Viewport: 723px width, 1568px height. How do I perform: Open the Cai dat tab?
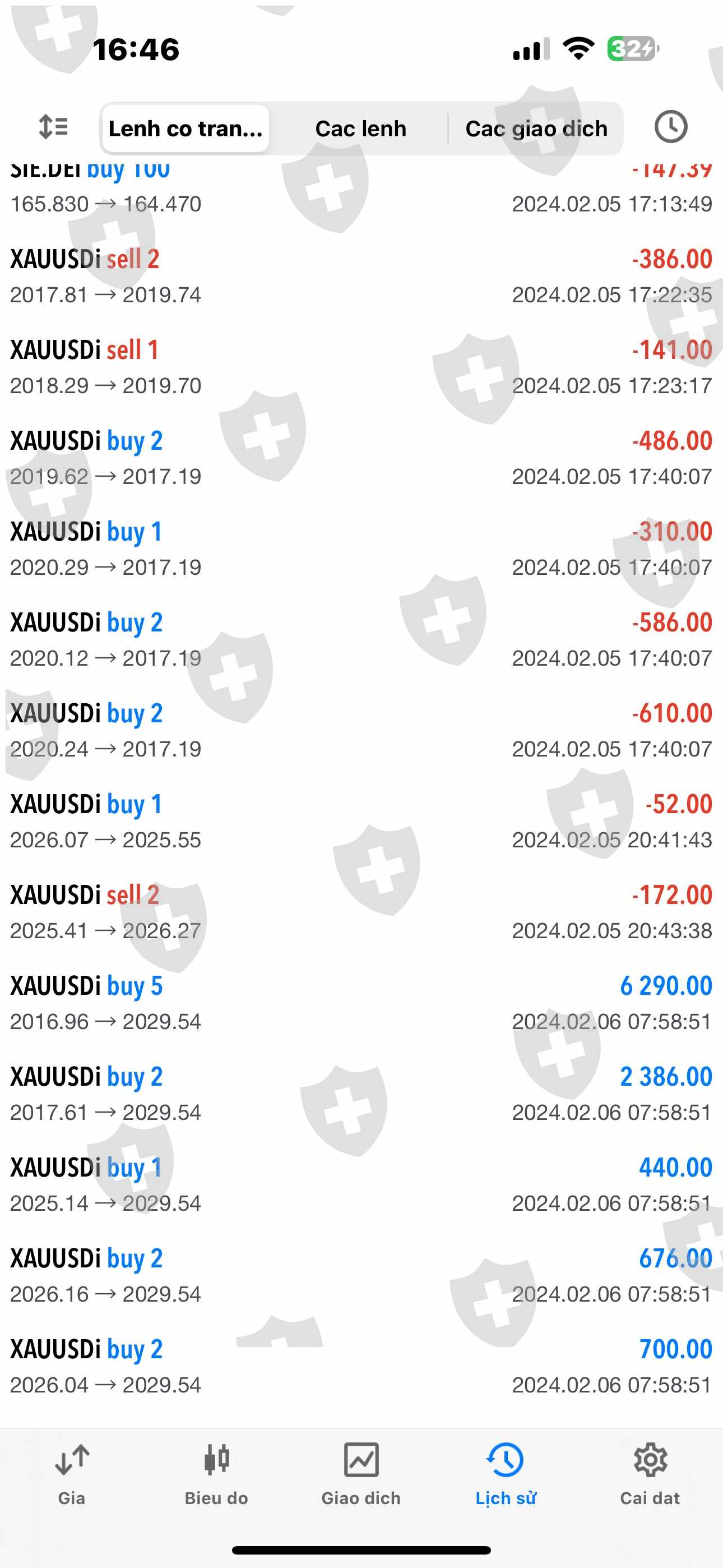(650, 1474)
